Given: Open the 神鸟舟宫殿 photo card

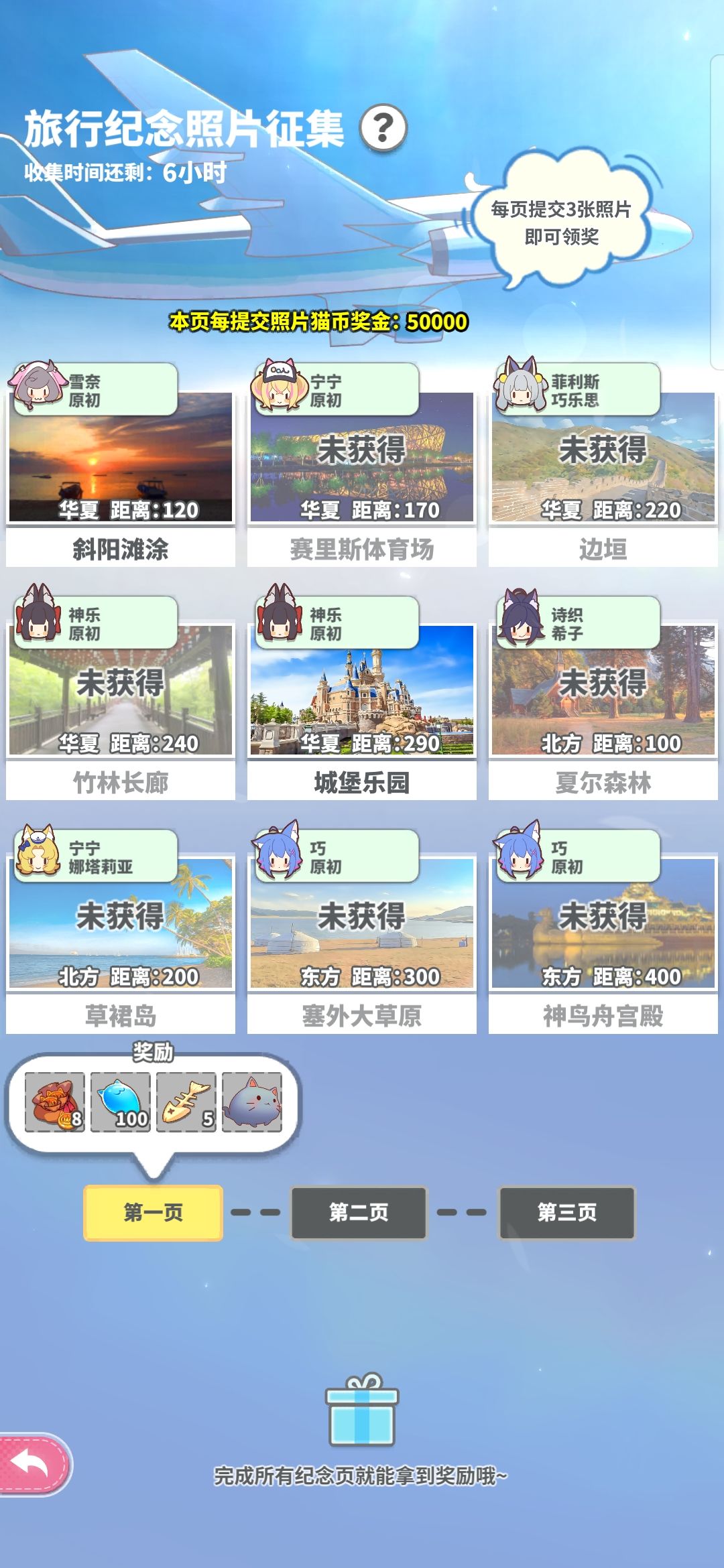Looking at the screenshot, I should (x=603, y=930).
